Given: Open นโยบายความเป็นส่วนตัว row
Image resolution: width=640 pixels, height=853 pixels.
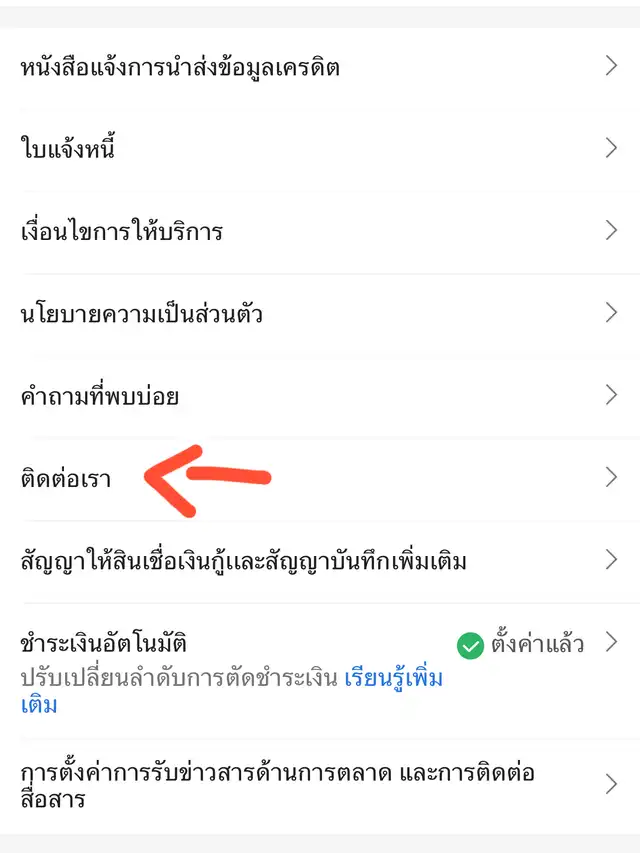Looking at the screenshot, I should click(142, 313).
